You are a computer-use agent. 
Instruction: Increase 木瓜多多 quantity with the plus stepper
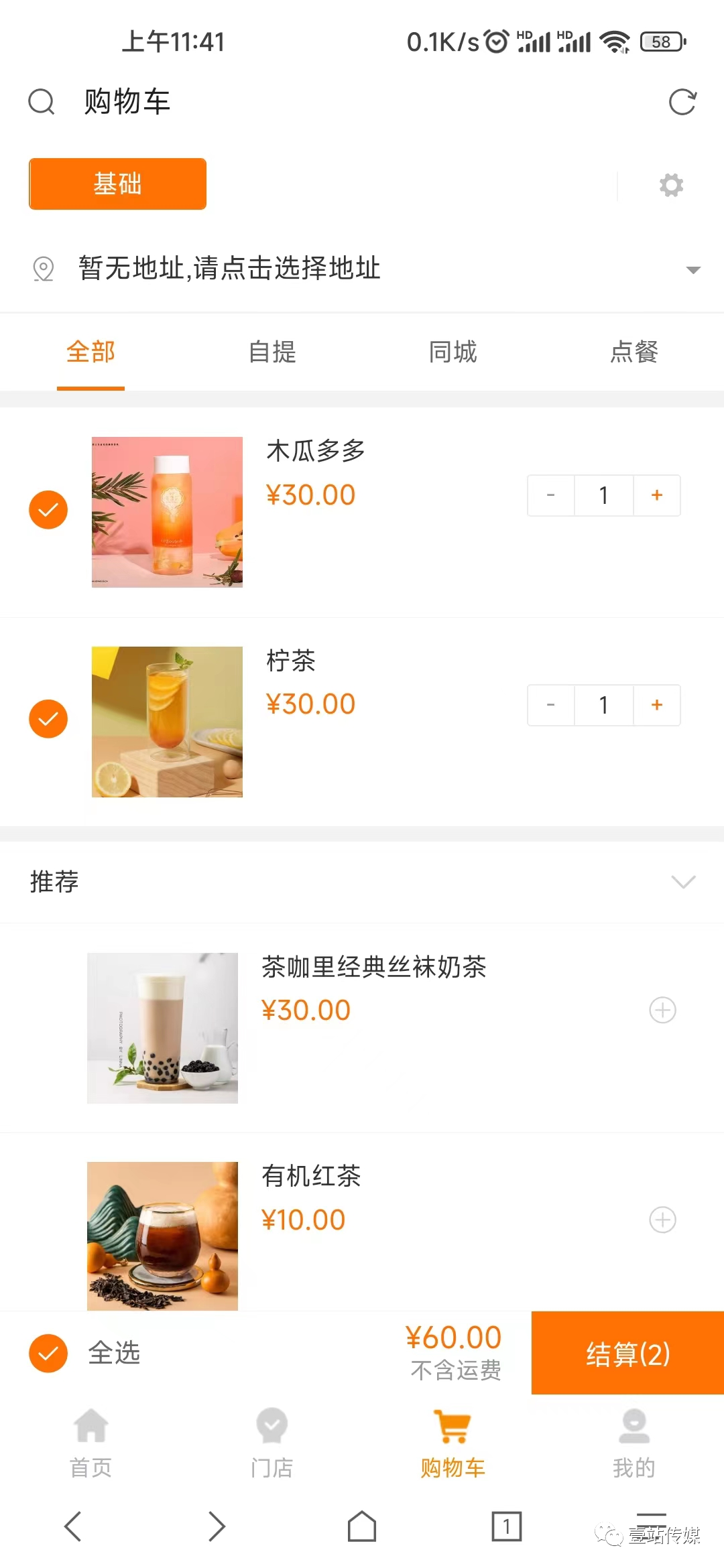pyautogui.click(x=656, y=495)
